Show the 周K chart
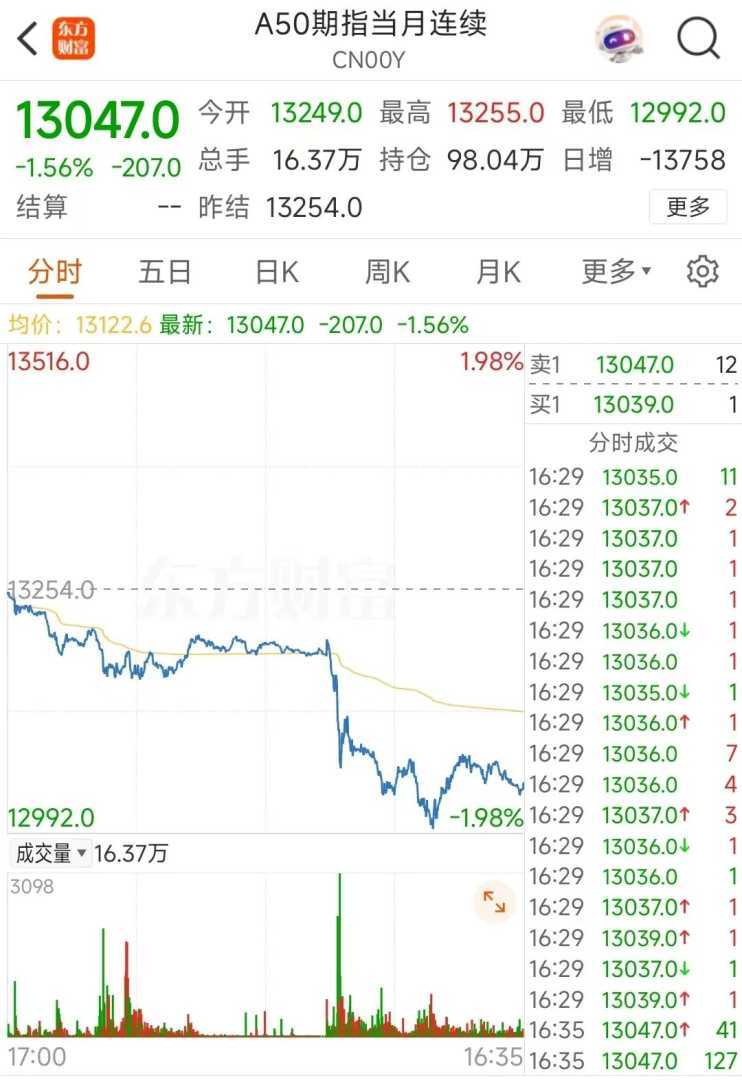Screen dimensions: 742x1080 tap(387, 271)
